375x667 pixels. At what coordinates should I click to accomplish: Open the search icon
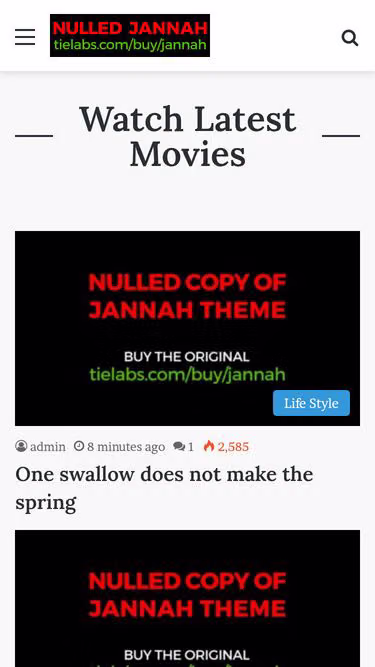tap(350, 38)
